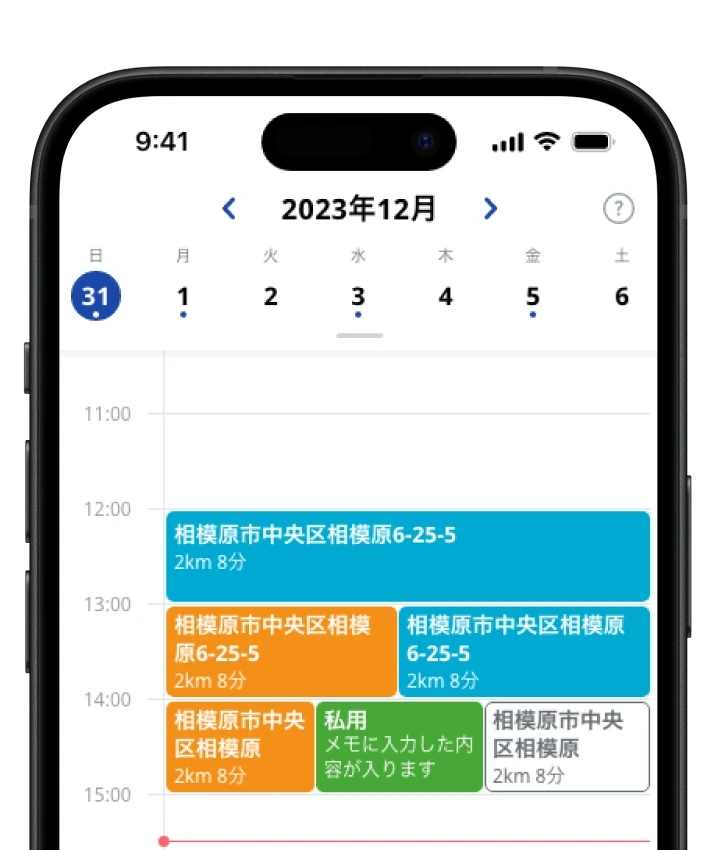Open the orange 13:00 event
The height and width of the screenshot is (850, 716).
click(x=281, y=651)
